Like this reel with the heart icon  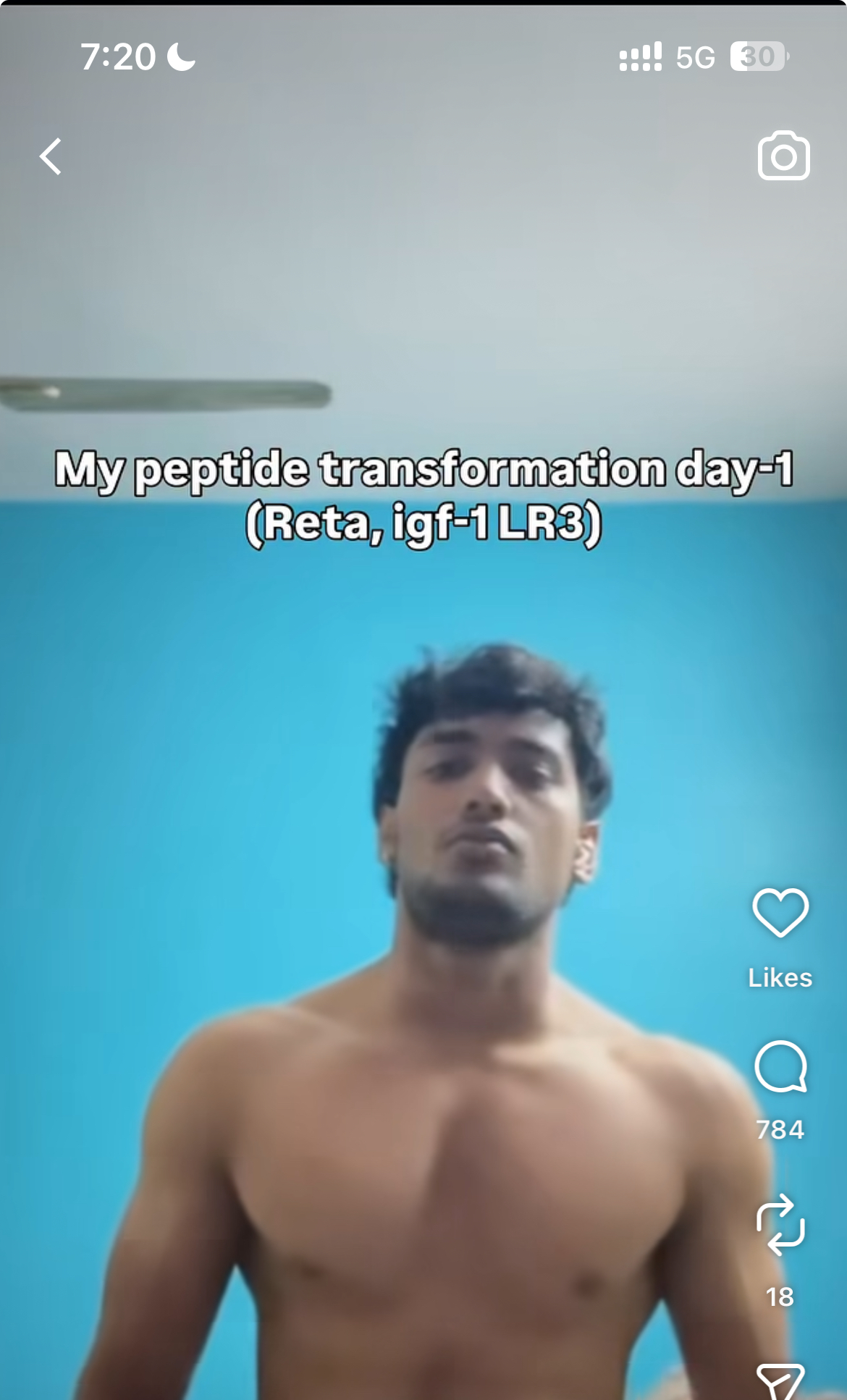pyautogui.click(x=780, y=912)
